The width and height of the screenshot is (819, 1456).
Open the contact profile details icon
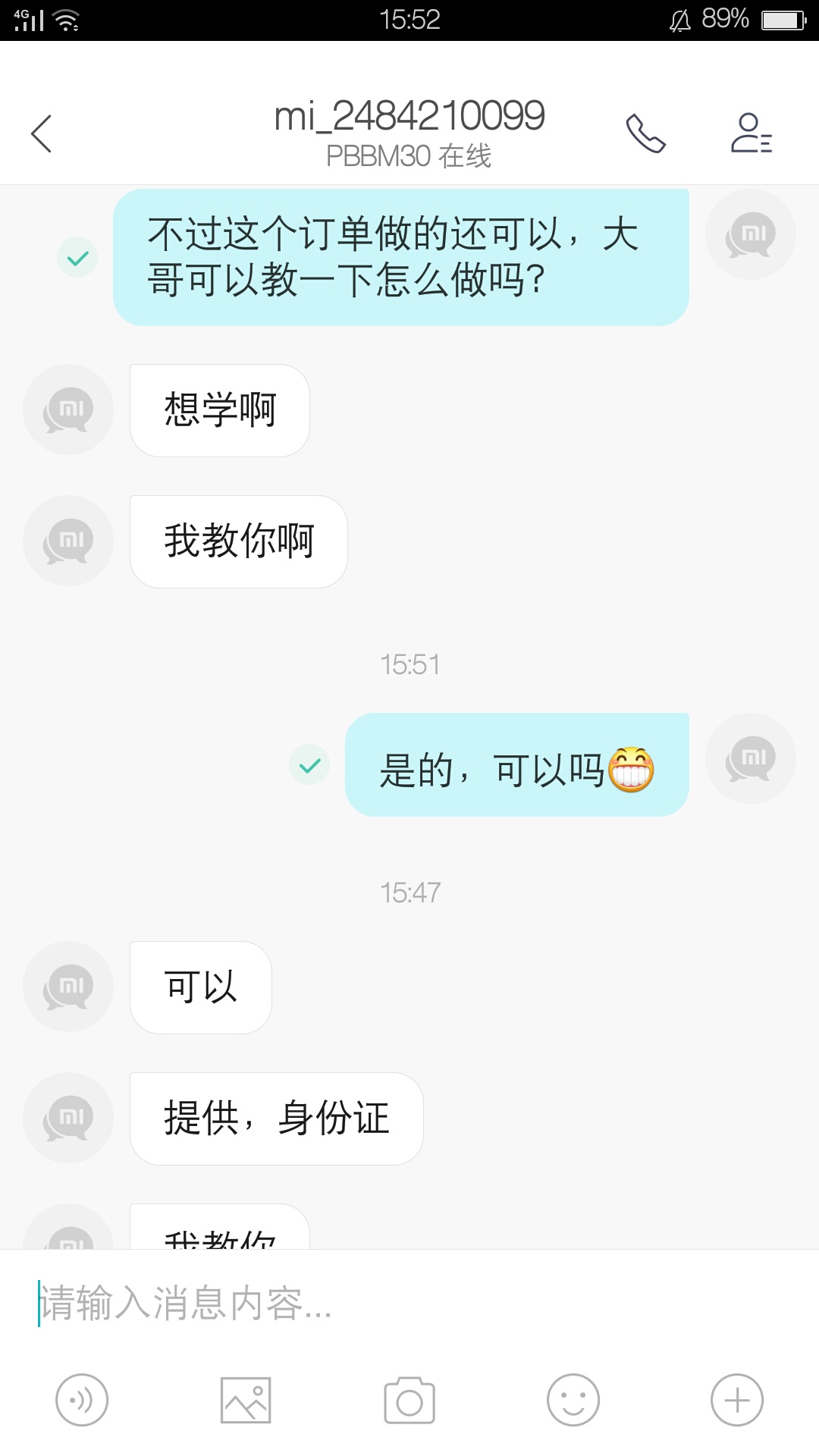pos(751,133)
